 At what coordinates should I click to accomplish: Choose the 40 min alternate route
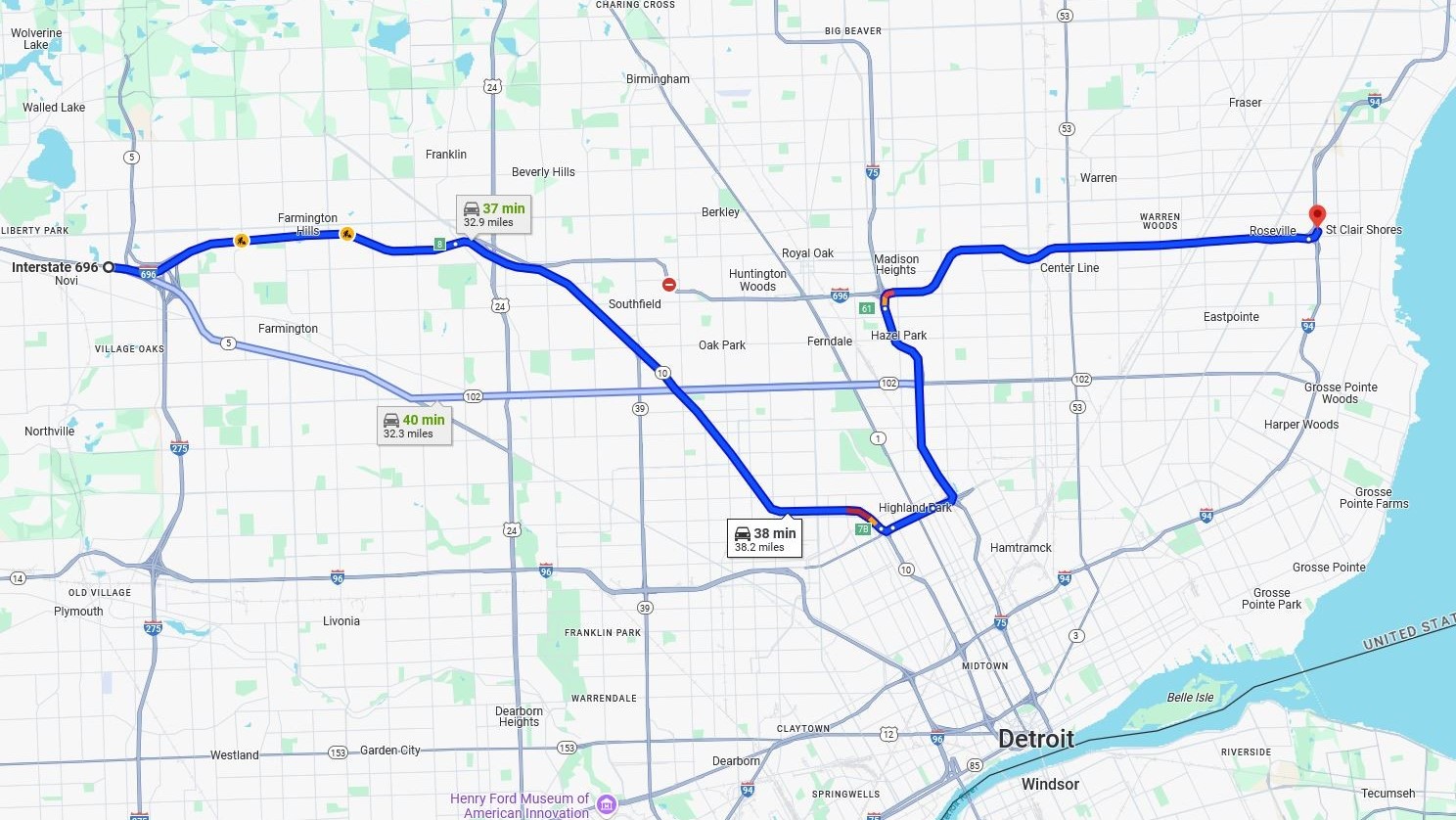click(414, 426)
